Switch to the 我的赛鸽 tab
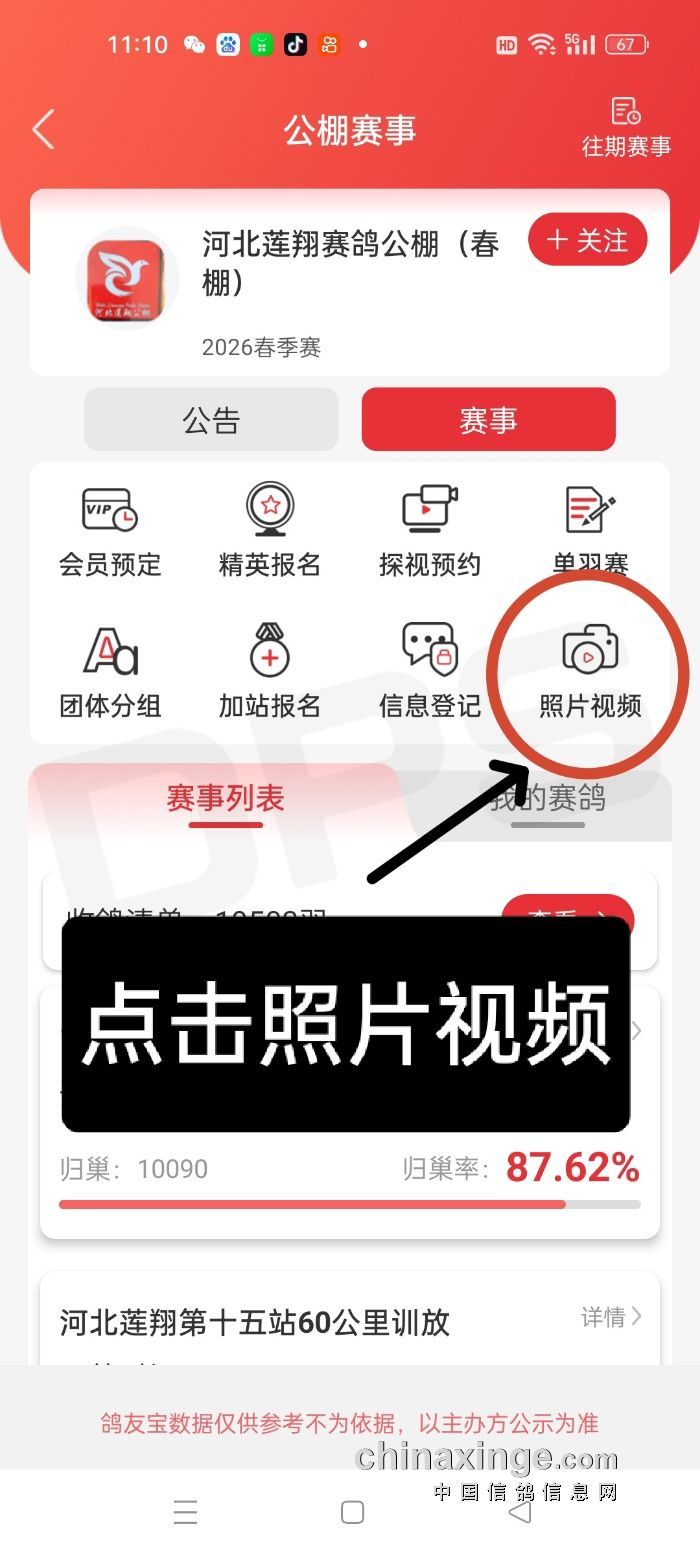Viewport: 700px width, 1555px height. point(548,798)
